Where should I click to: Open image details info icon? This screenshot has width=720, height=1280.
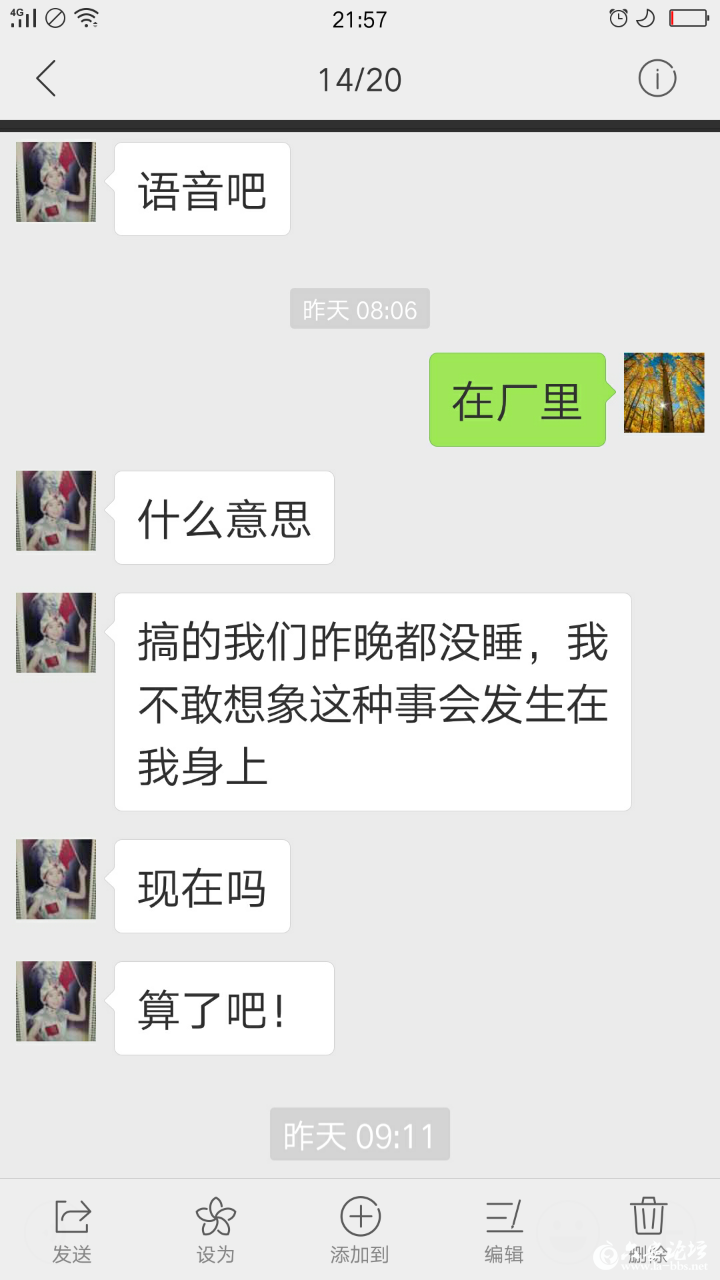pos(657,79)
